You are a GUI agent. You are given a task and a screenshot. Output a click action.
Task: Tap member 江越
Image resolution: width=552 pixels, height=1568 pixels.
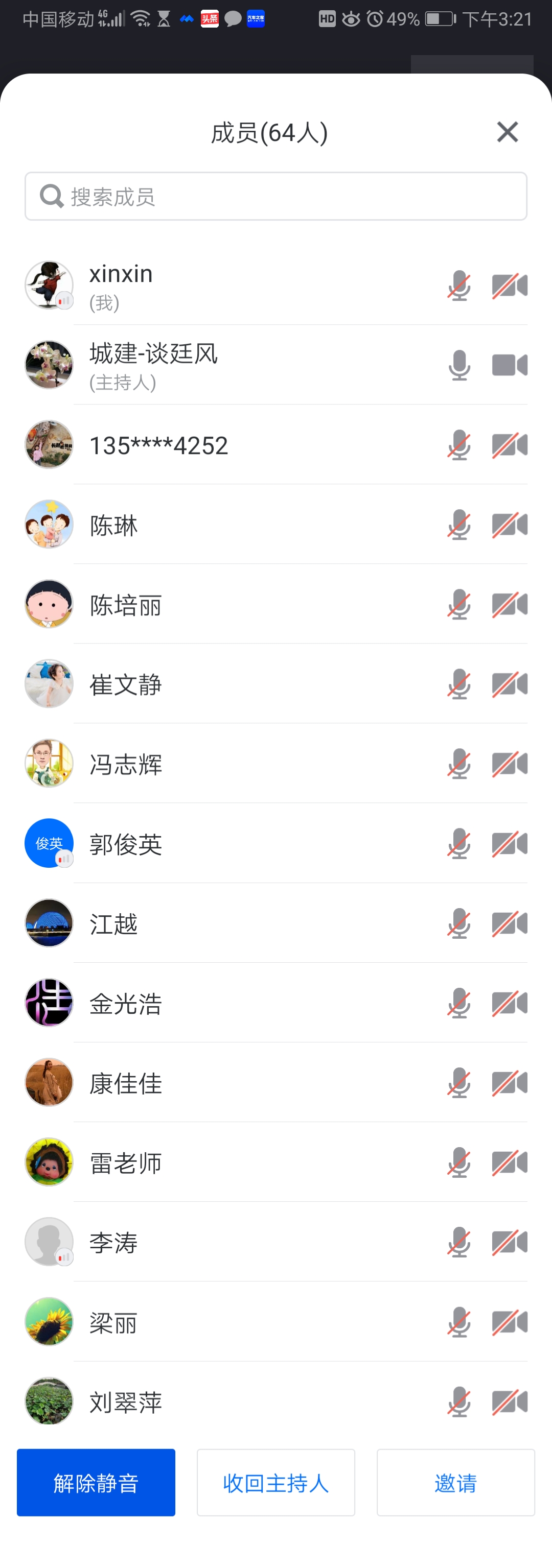pos(114,923)
